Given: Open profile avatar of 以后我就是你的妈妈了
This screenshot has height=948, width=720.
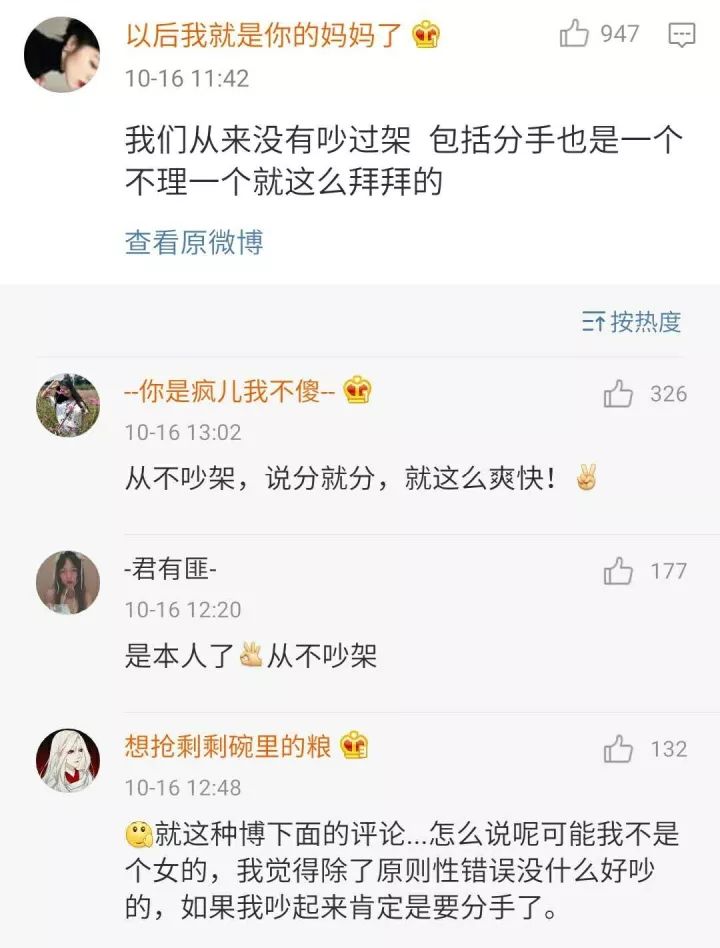Looking at the screenshot, I should point(62,55).
